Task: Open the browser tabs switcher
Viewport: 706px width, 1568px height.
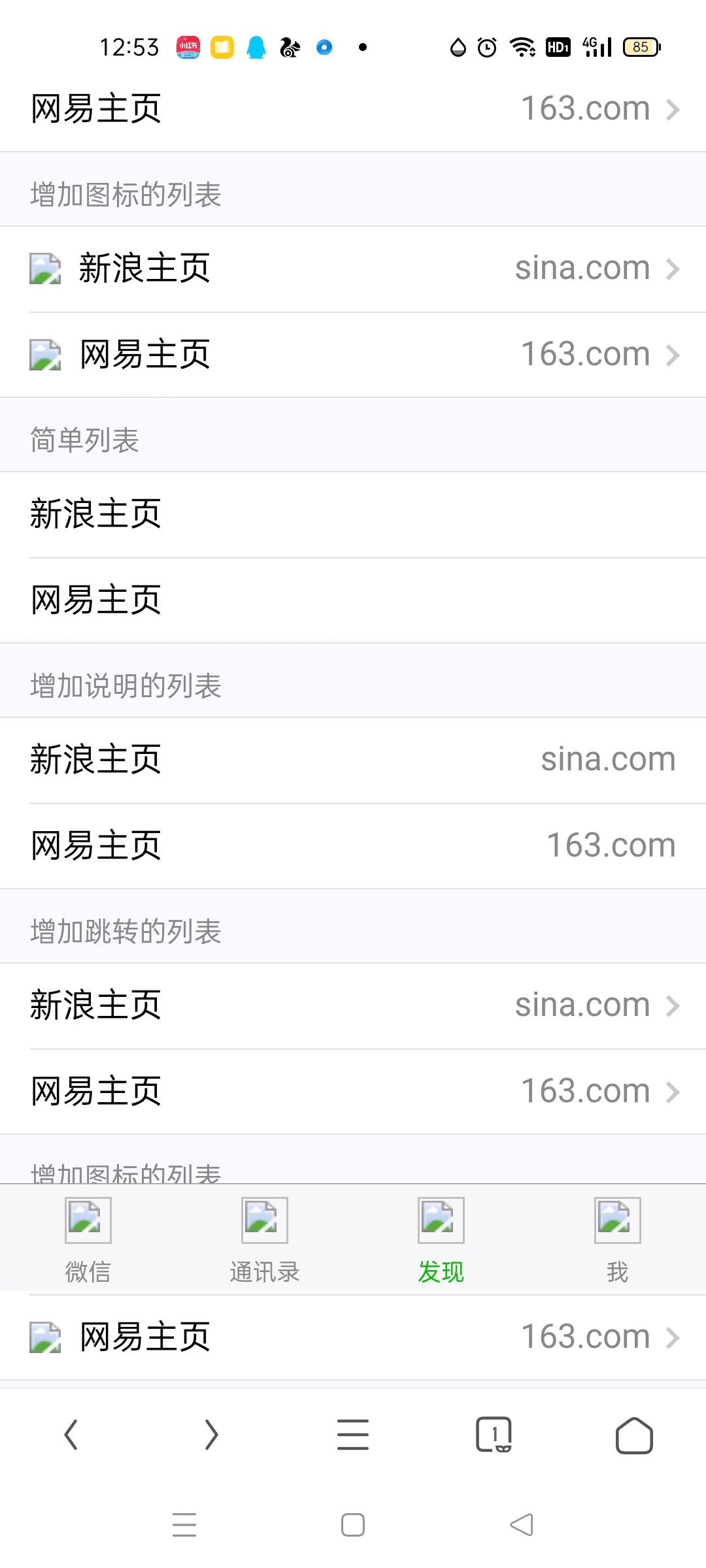Action: pos(494,1435)
